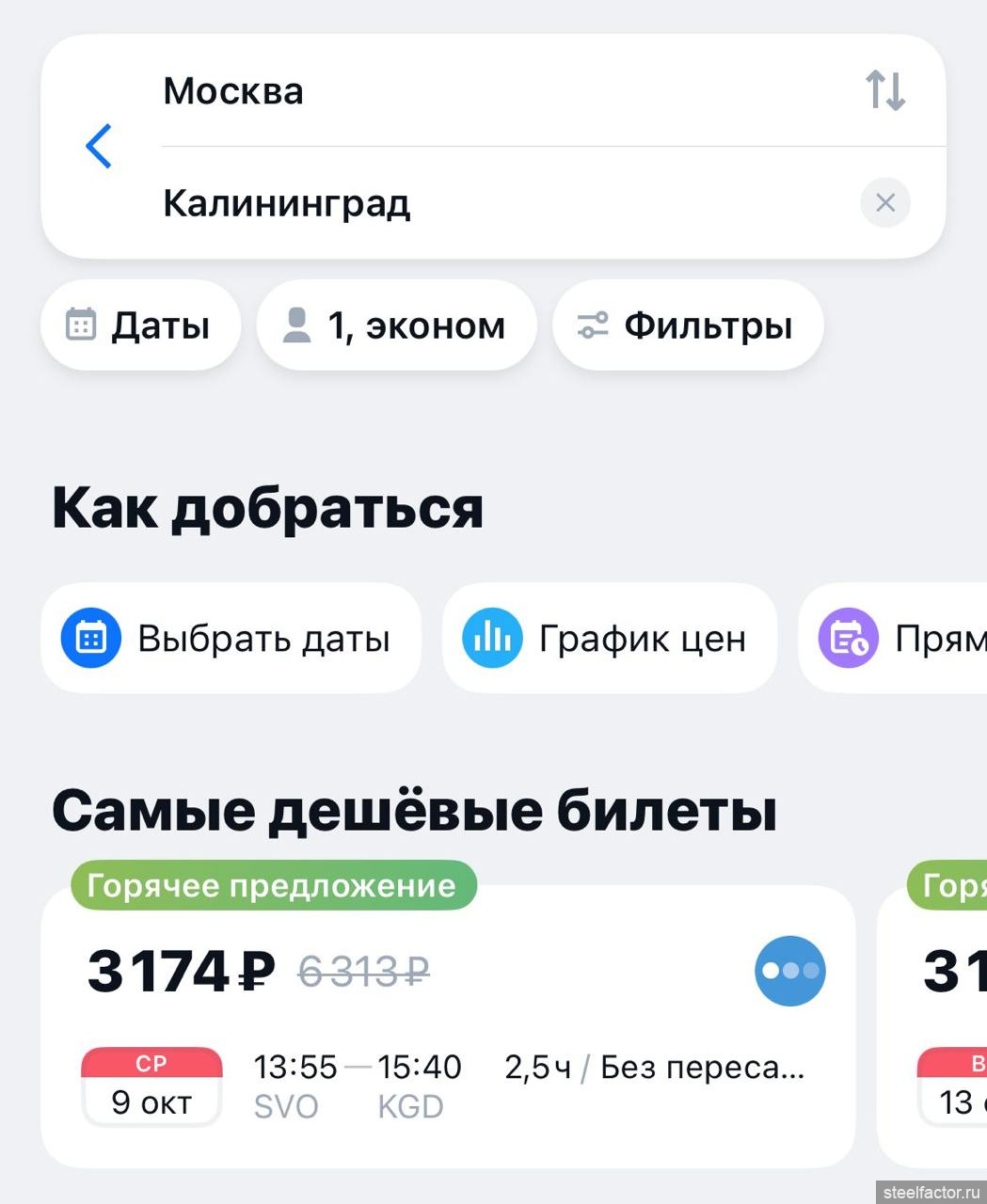987x1204 pixels.
Task: Go back using the blue arrow
Action: coord(99,147)
